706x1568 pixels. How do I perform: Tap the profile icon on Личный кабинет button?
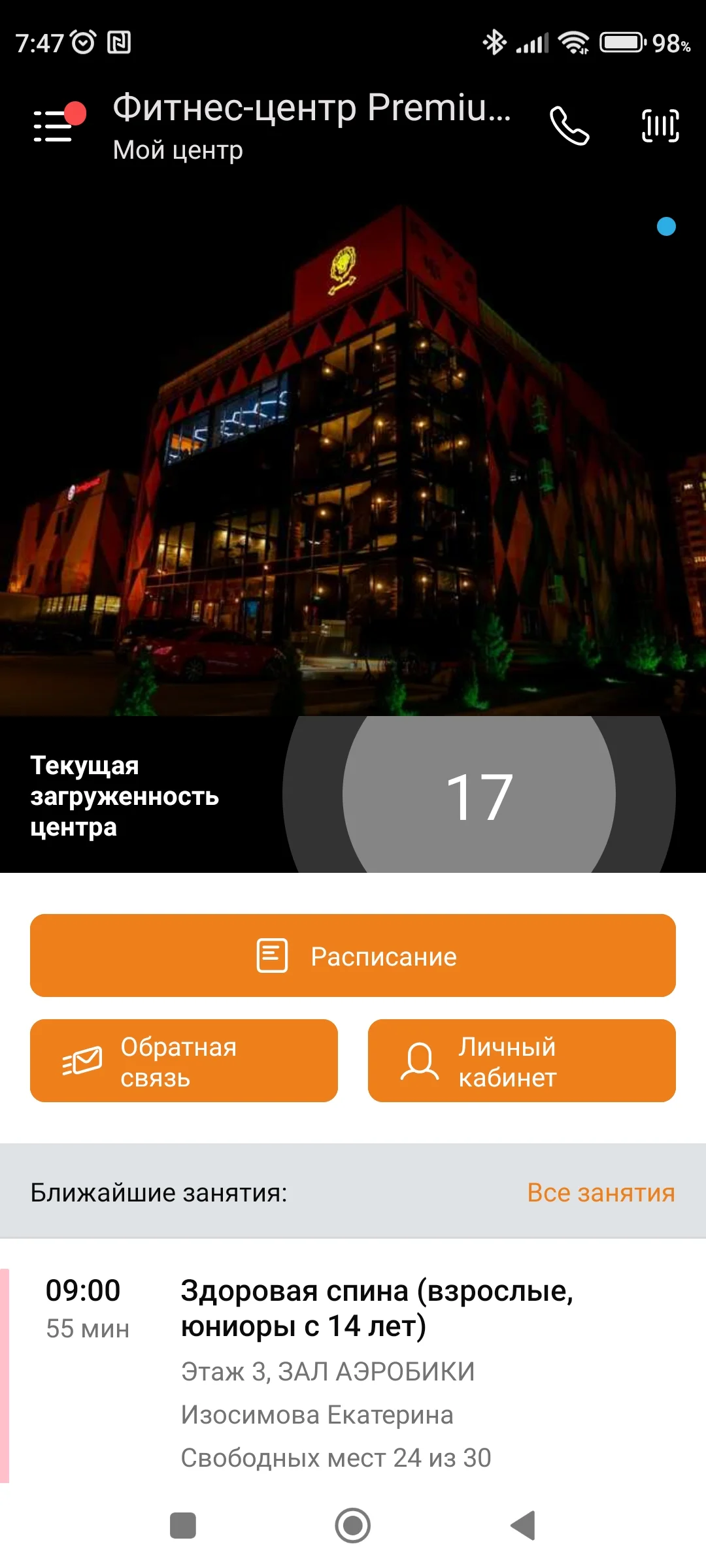[x=419, y=1060]
